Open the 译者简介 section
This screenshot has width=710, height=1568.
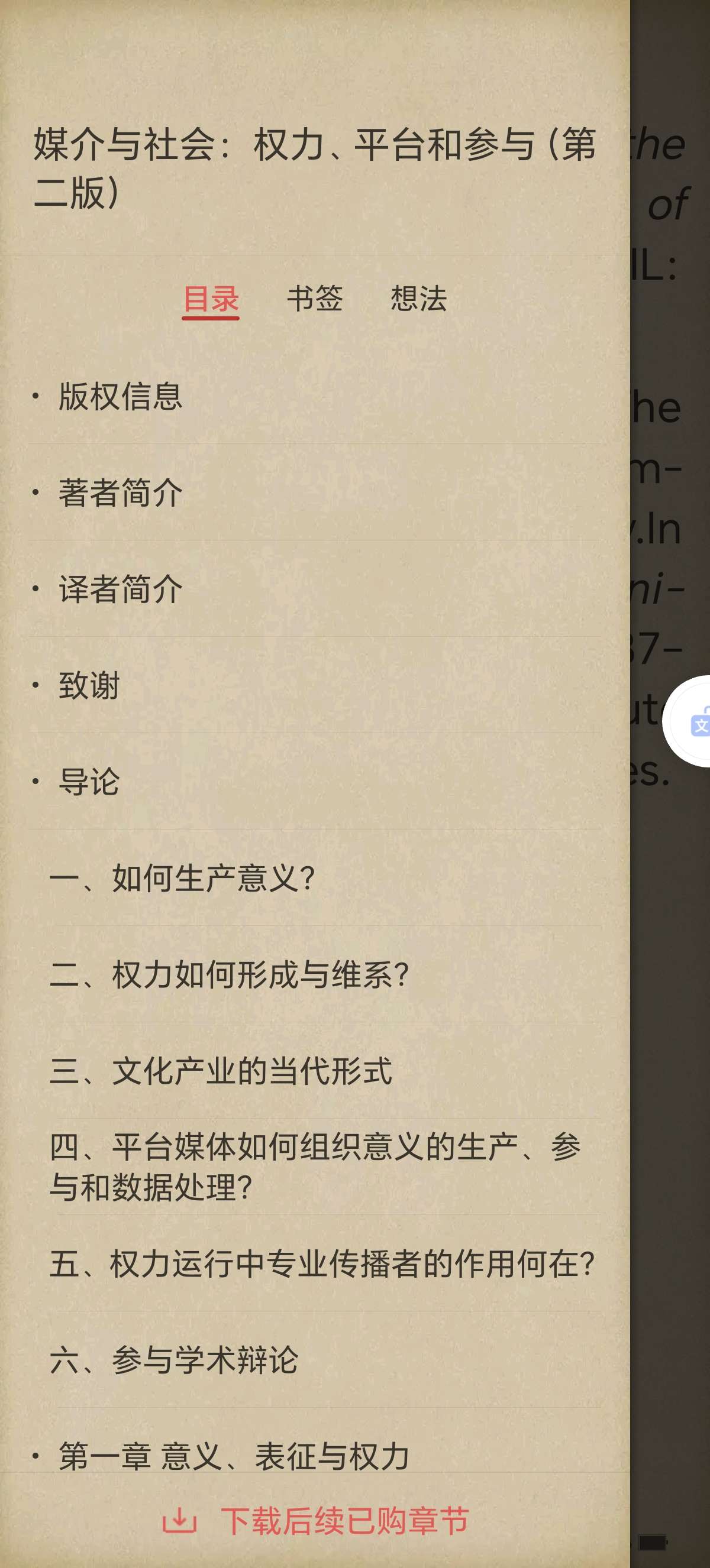pos(122,588)
